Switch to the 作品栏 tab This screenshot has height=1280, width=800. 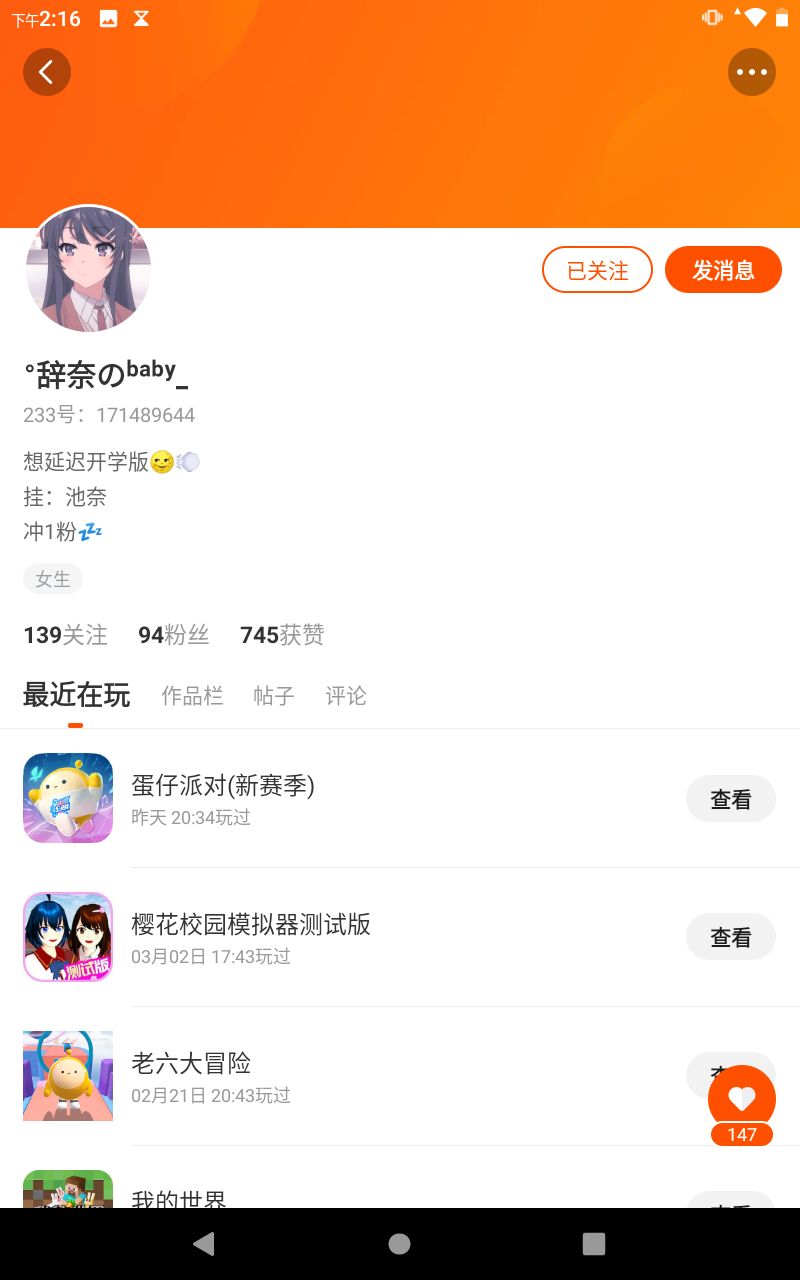(x=192, y=696)
